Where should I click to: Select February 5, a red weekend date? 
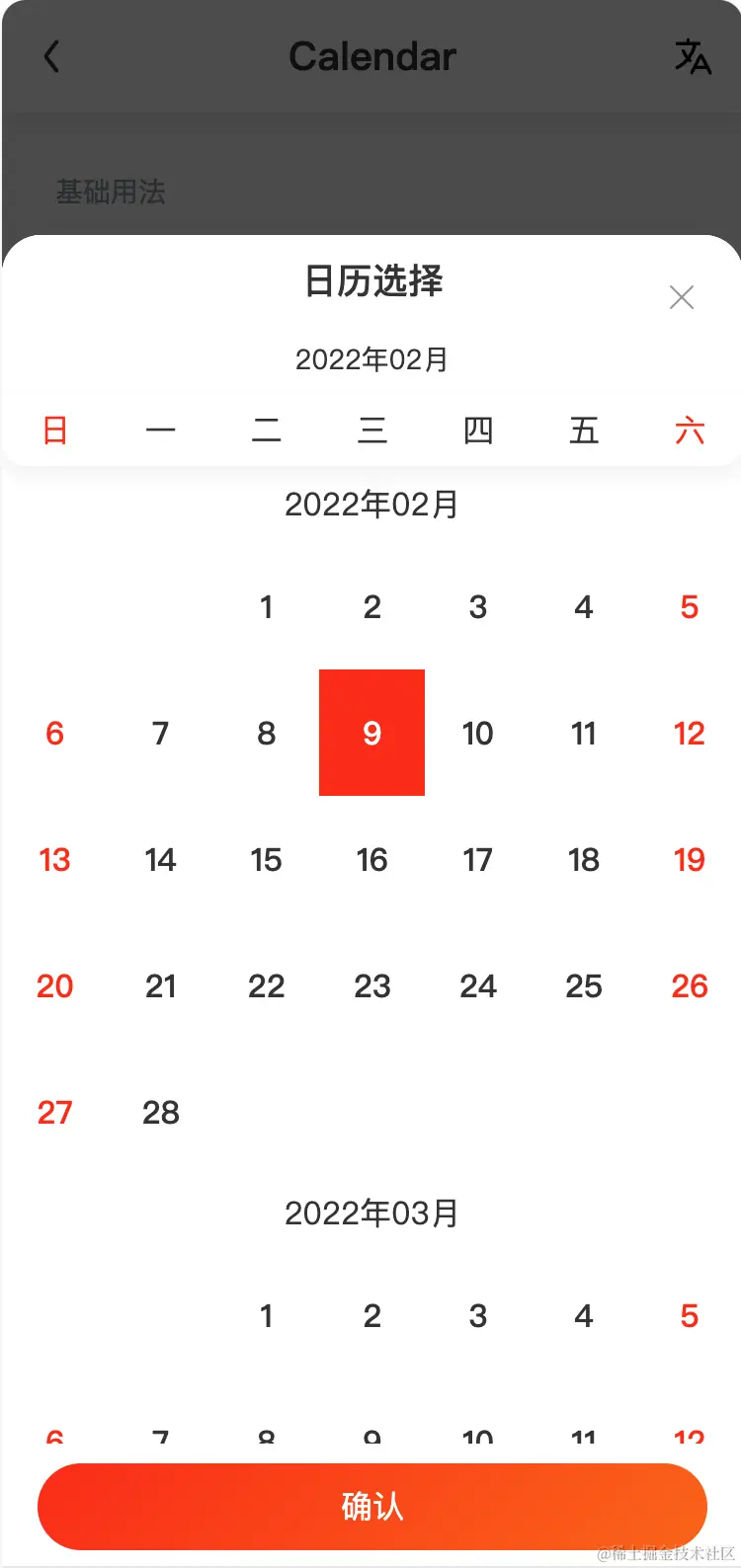(x=689, y=606)
